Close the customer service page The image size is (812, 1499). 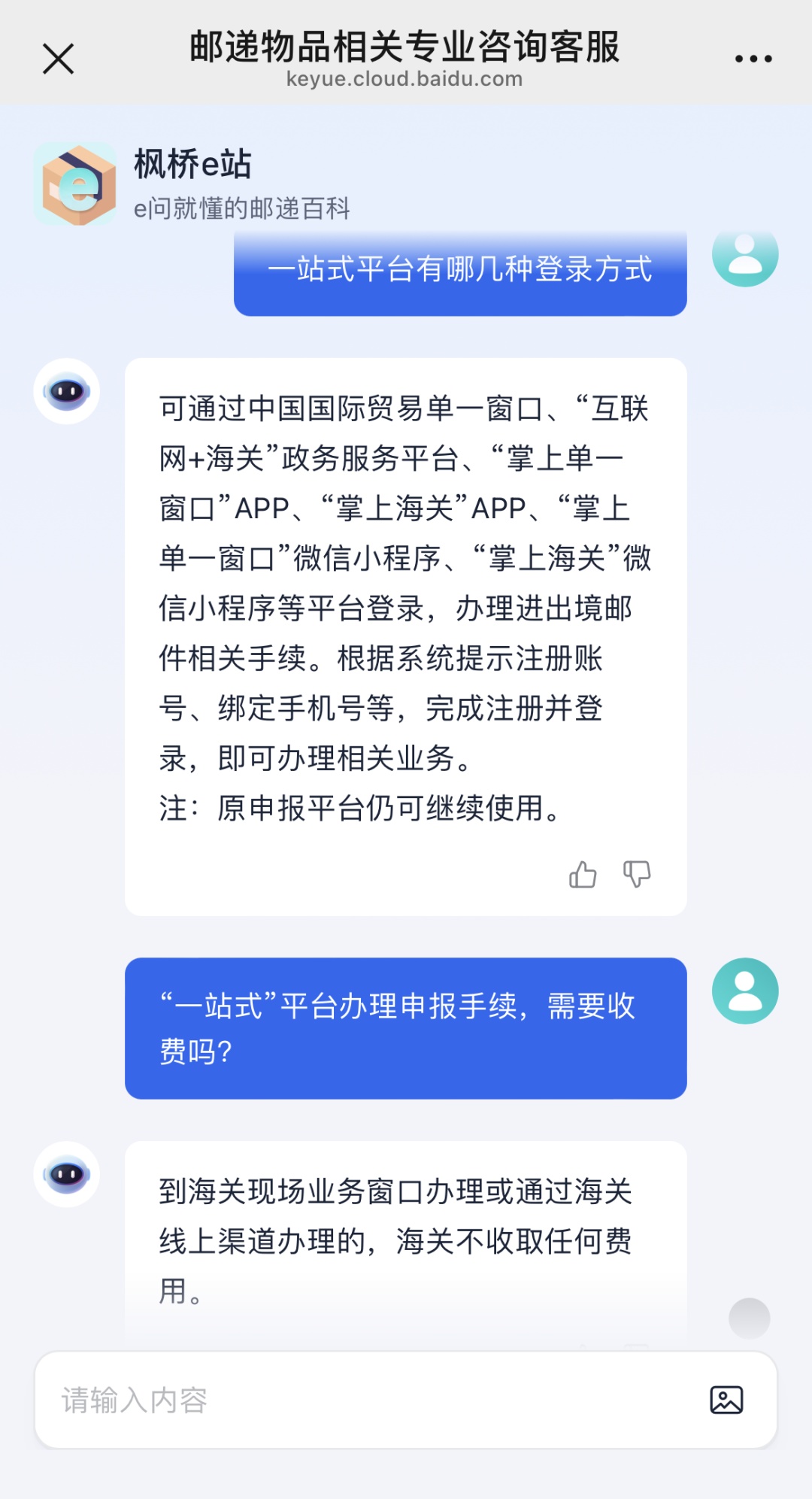pyautogui.click(x=58, y=59)
